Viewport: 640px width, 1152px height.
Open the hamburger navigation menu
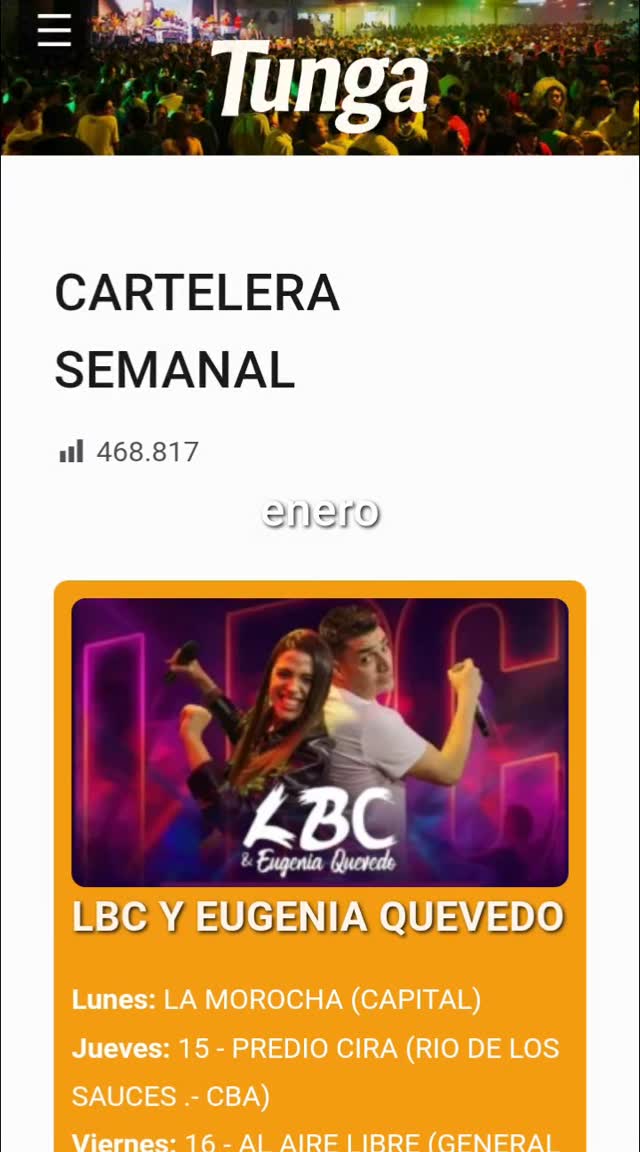click(x=54, y=31)
